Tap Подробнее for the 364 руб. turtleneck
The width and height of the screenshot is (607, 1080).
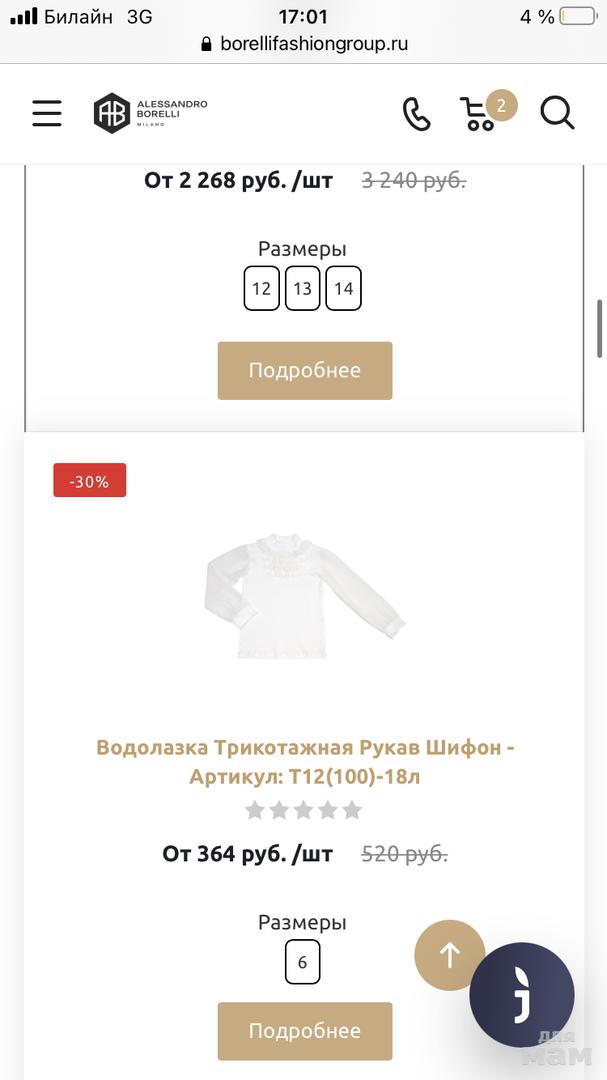305,1031
